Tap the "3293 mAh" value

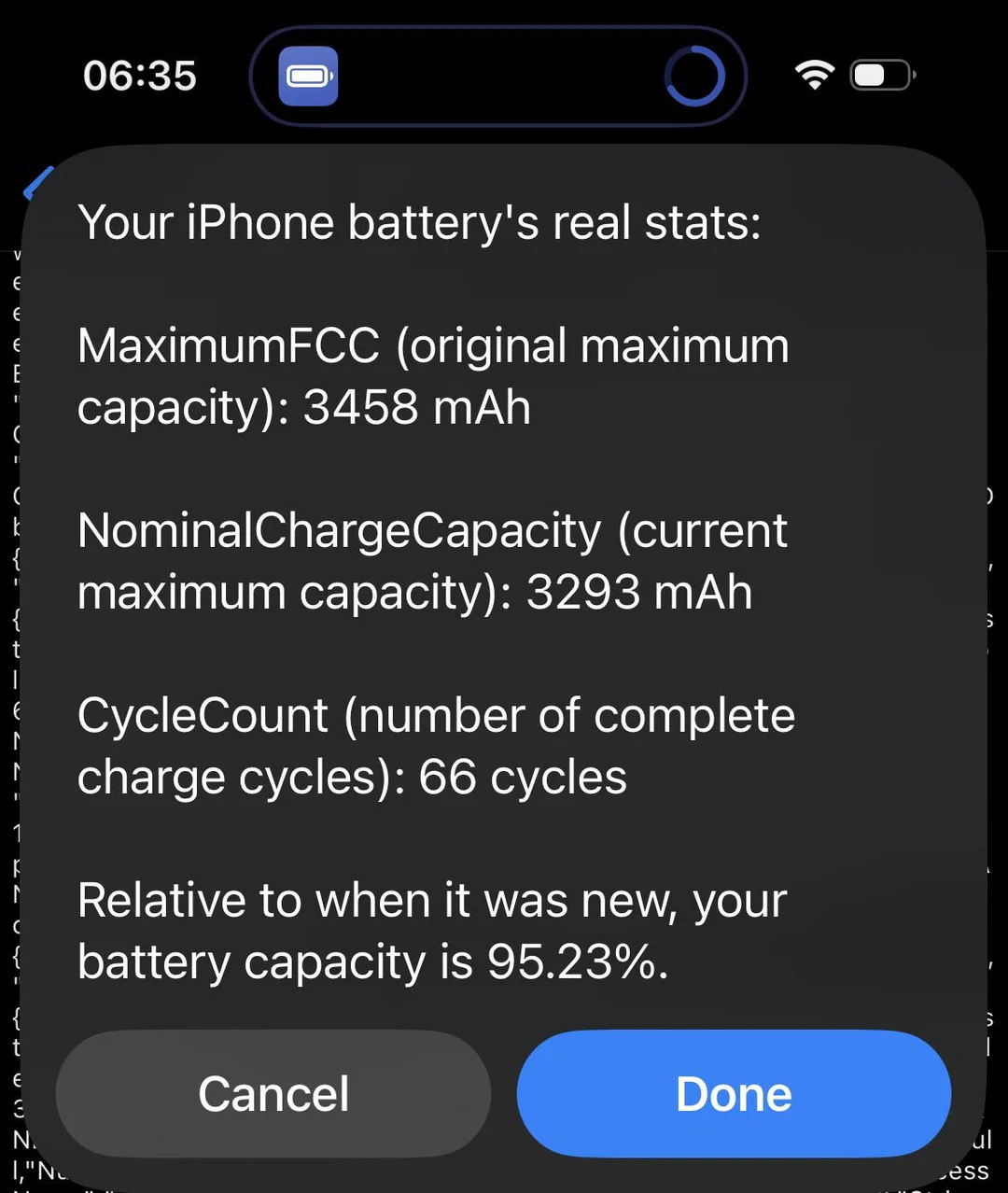point(638,591)
